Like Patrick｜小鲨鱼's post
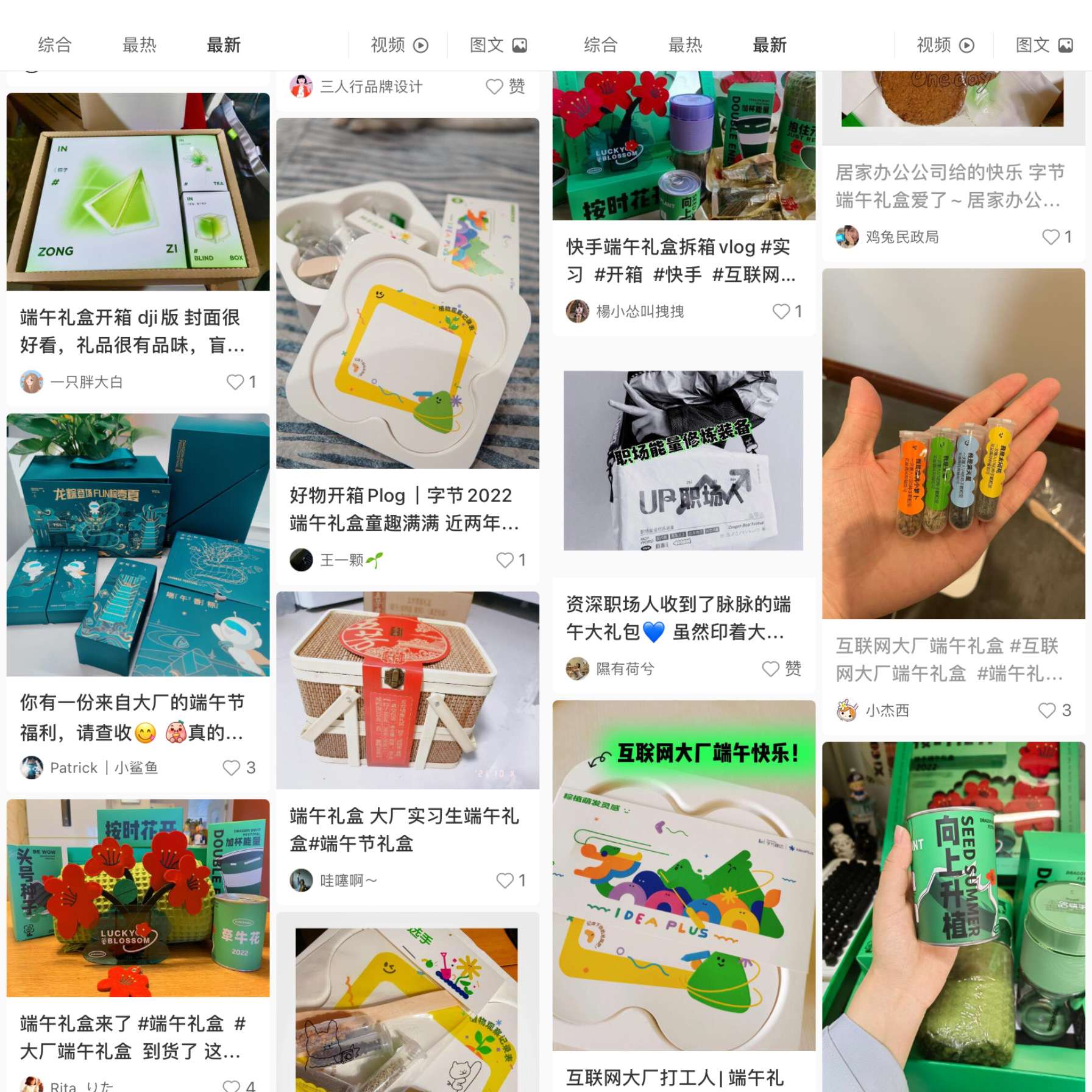 [232, 767]
